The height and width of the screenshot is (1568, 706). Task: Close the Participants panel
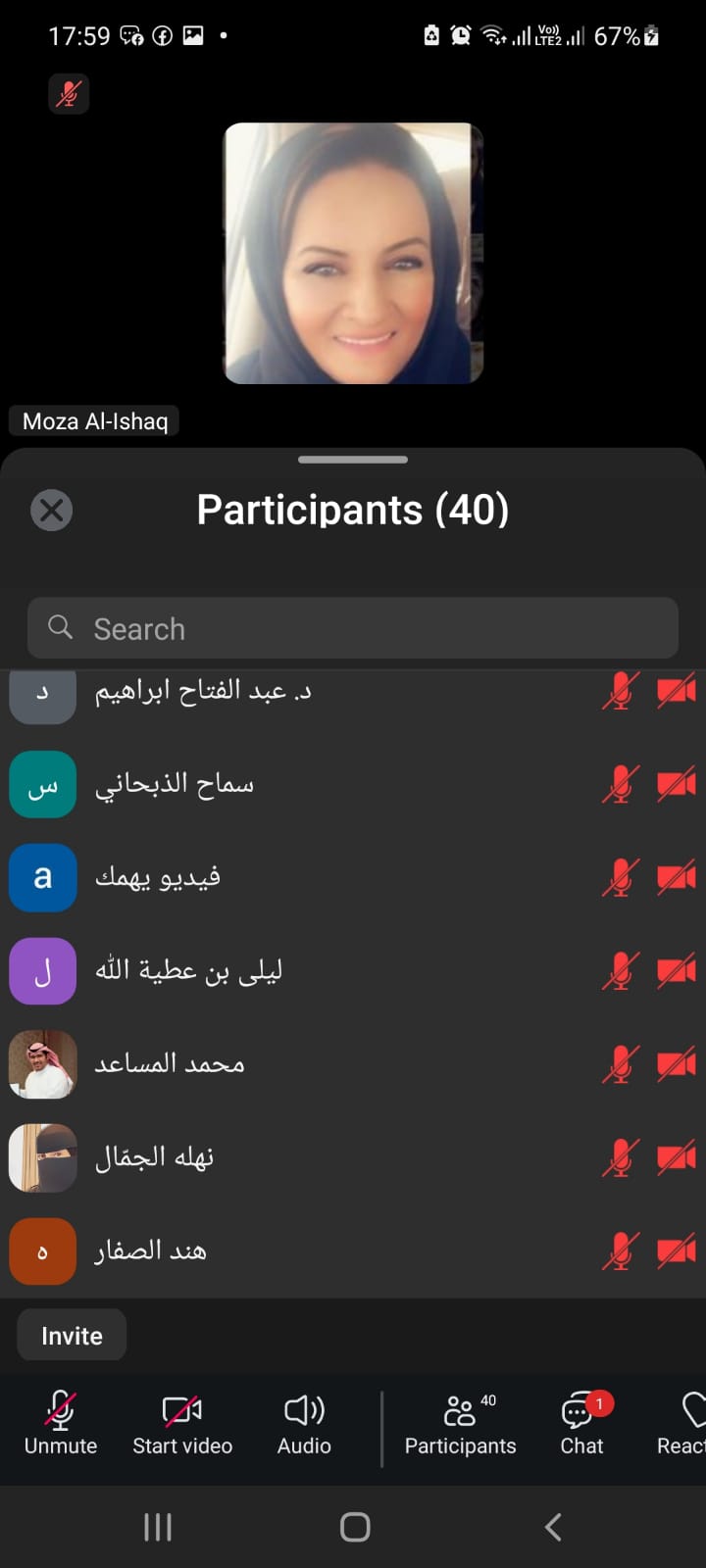52,510
